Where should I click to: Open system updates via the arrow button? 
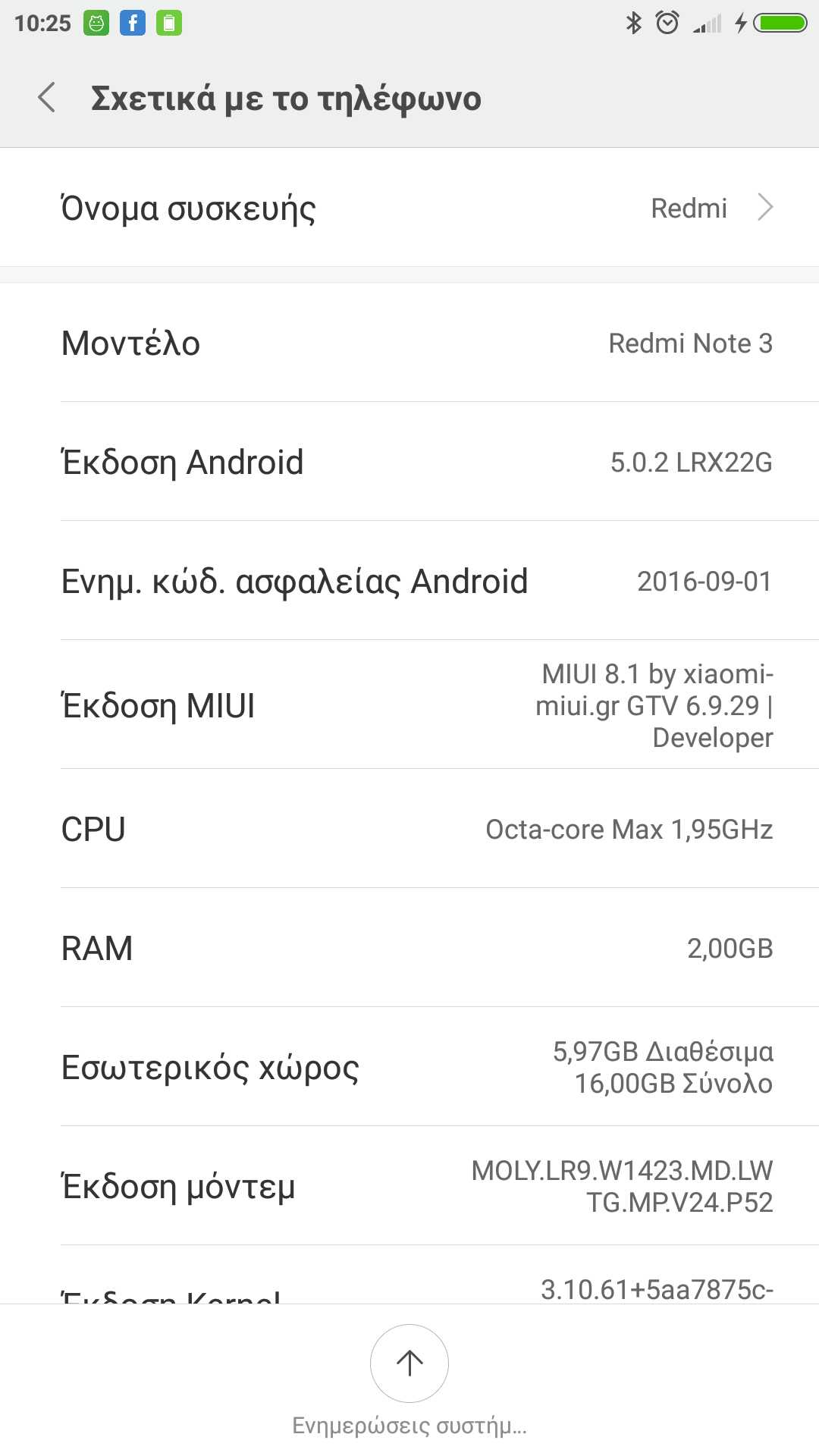point(409,1363)
